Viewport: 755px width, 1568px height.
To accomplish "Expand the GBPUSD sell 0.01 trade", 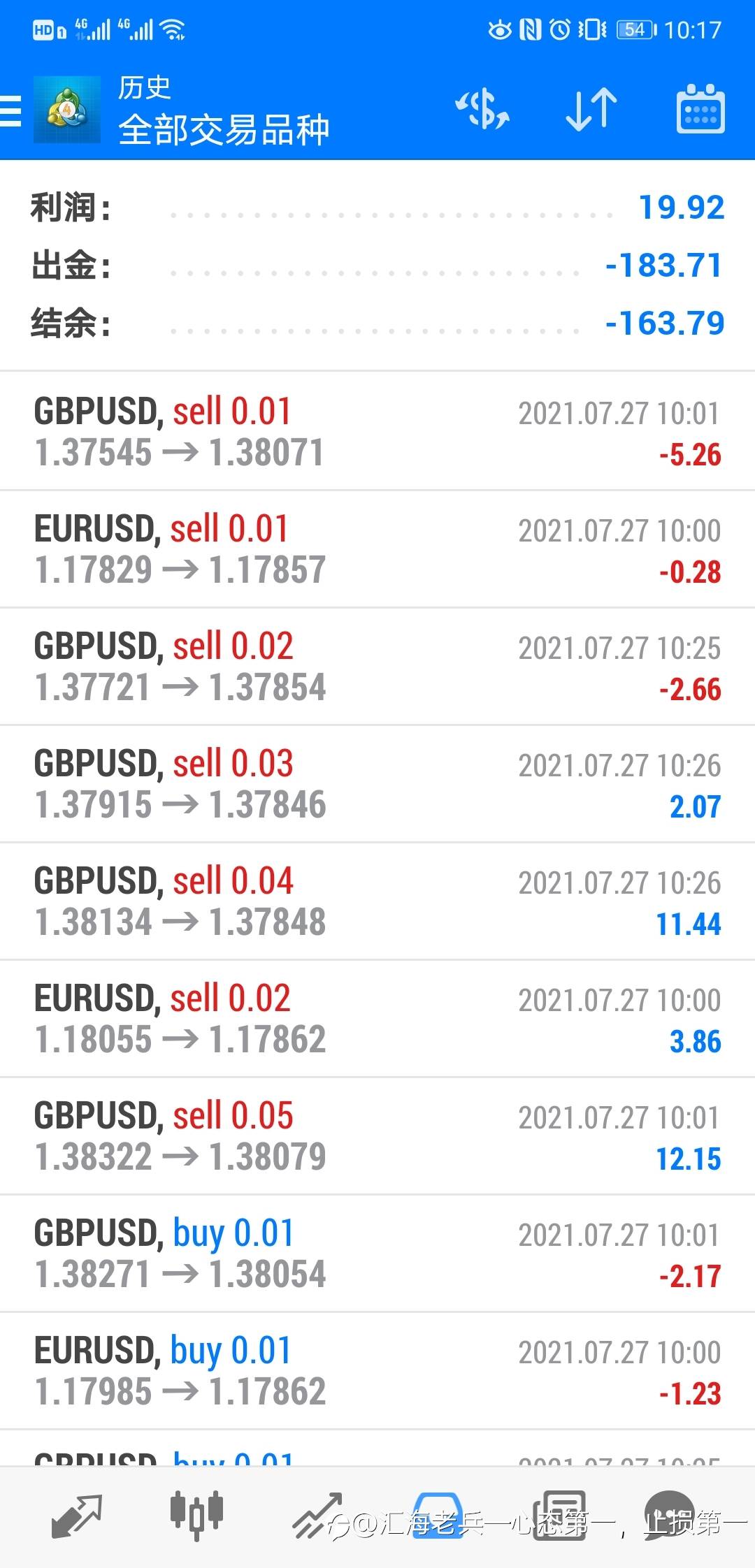I will tap(377, 432).
